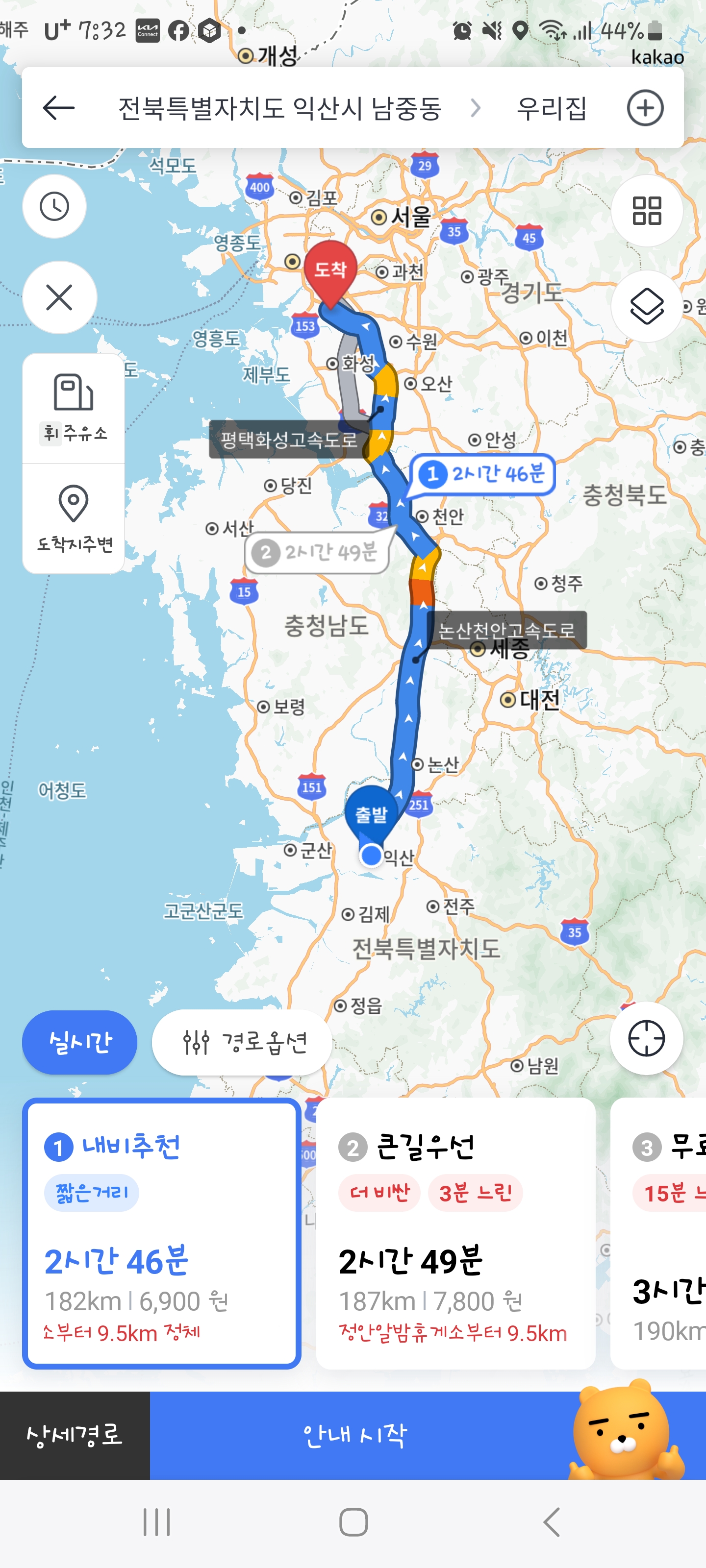Select the 내비추천 route card
706x1568 pixels.
(162, 1233)
